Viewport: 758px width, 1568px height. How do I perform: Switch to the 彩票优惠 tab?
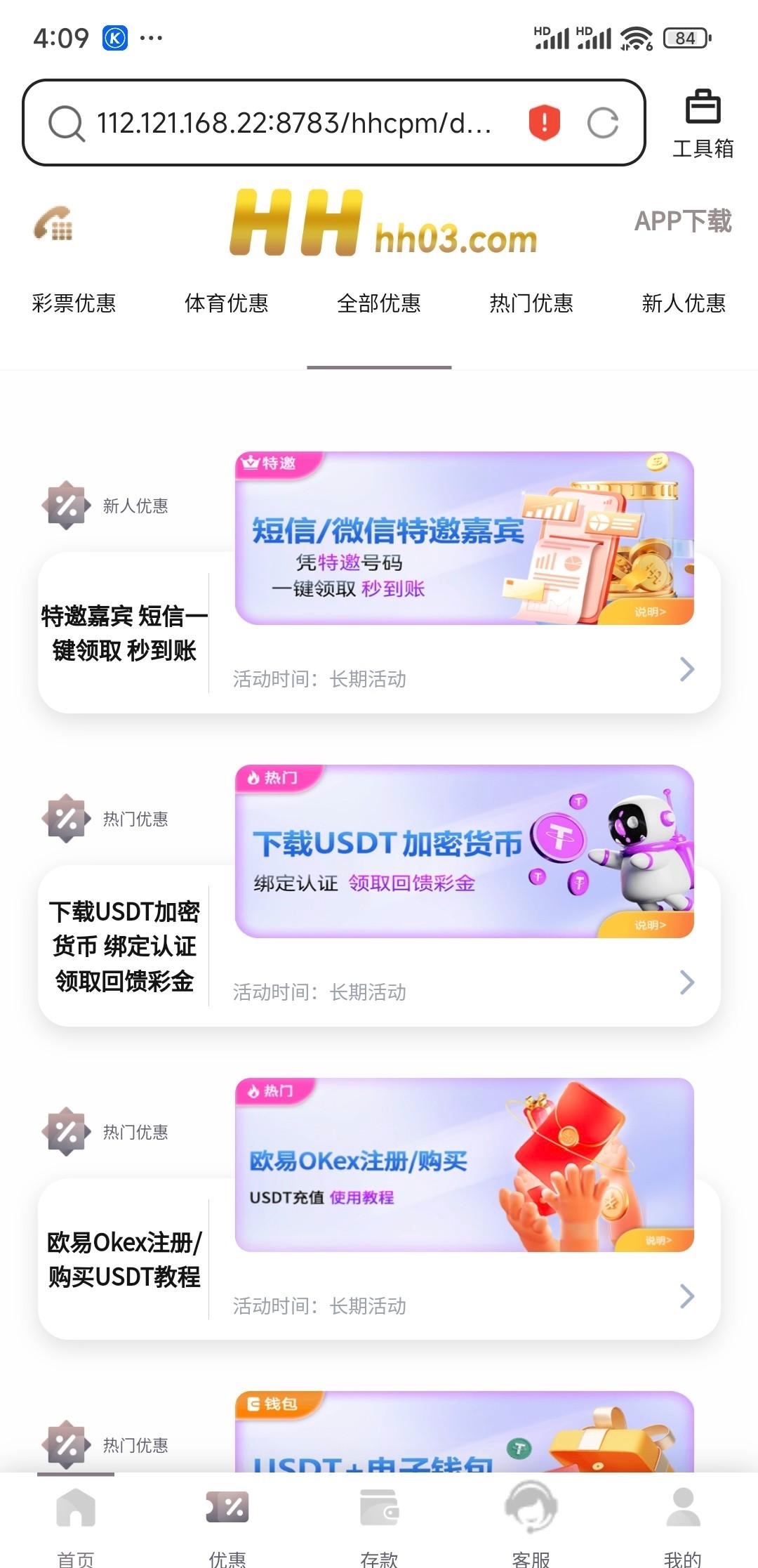pos(74,303)
